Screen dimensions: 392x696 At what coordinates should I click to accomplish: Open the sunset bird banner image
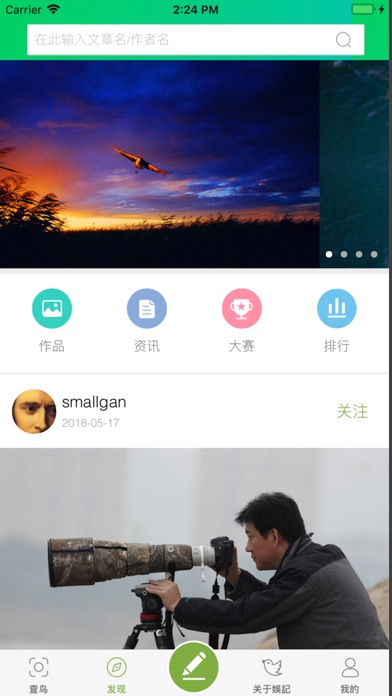(160, 164)
